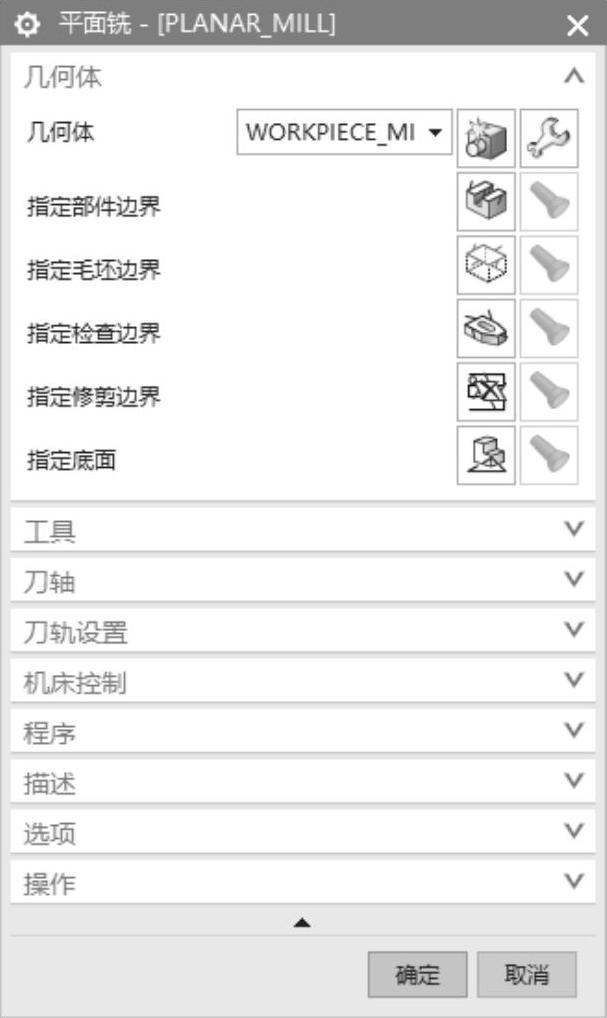607x1018 pixels.
Task: Close the 平面铣 dialog
Action: pyautogui.click(x=578, y=26)
